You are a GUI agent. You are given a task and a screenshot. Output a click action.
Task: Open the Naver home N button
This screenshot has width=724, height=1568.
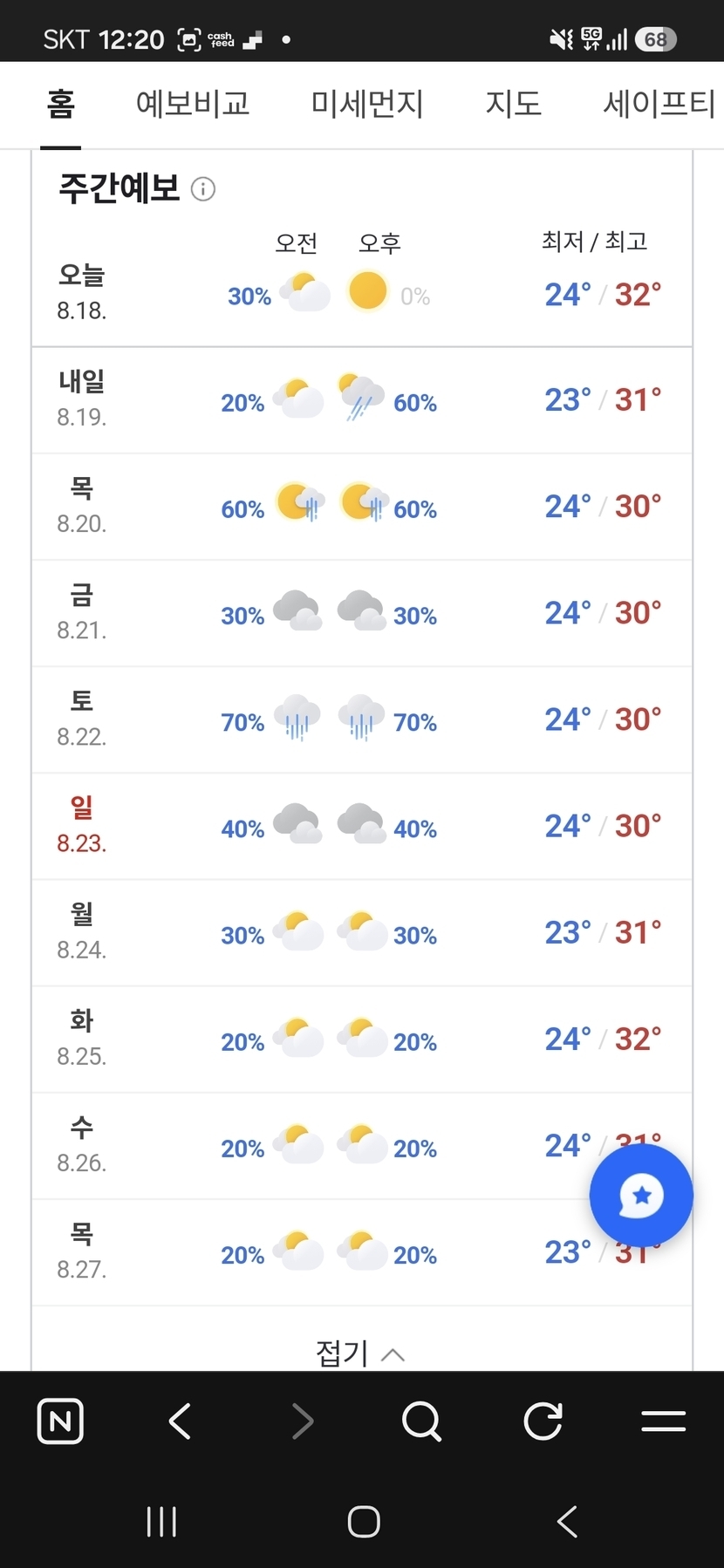60,1421
